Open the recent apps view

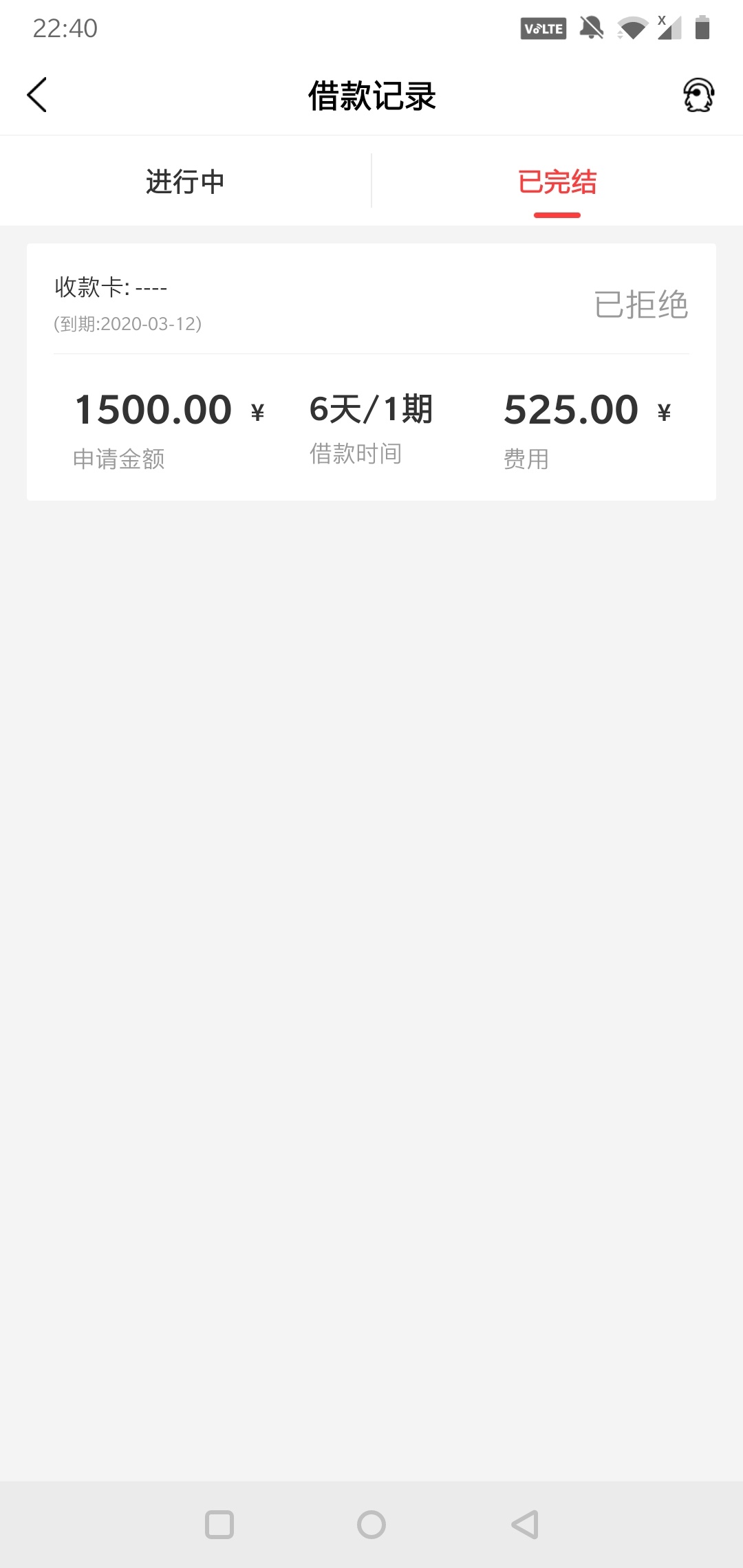219,1525
